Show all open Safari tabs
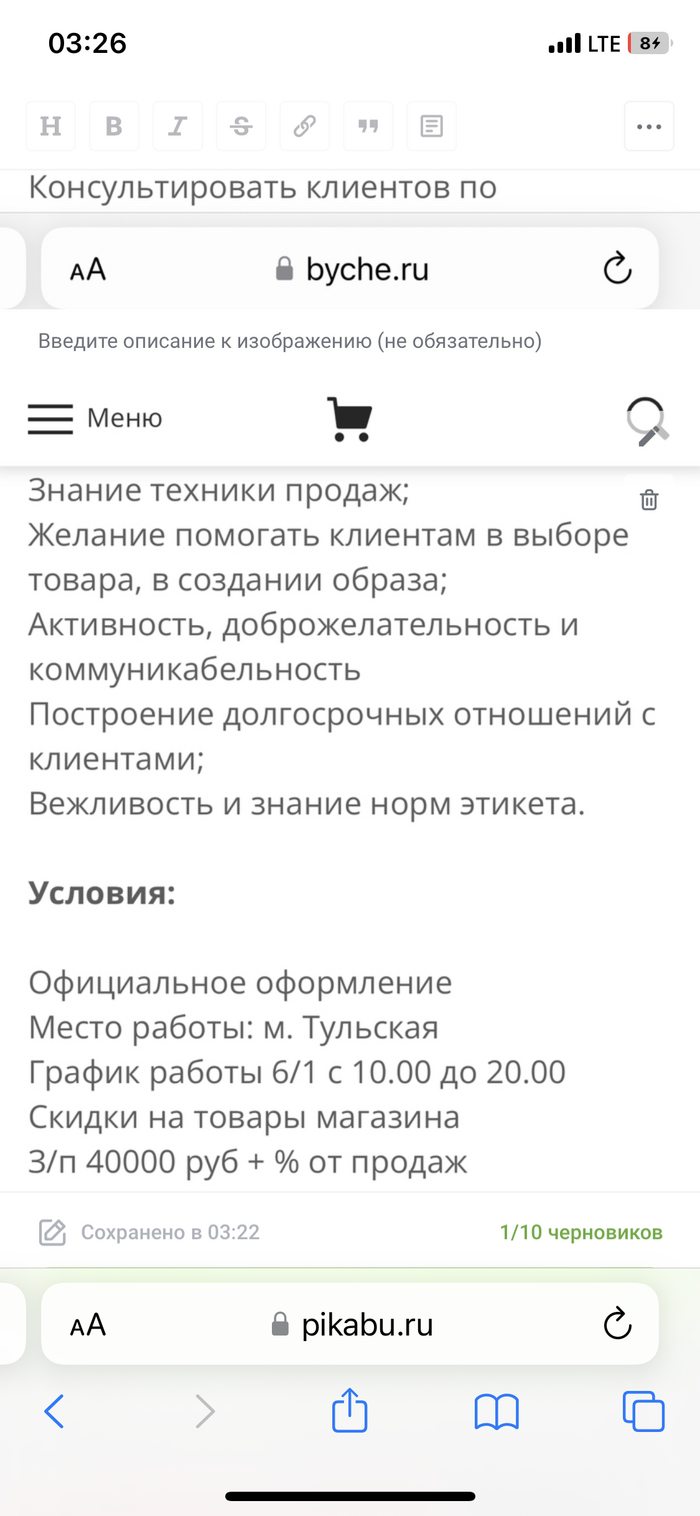 click(643, 1411)
